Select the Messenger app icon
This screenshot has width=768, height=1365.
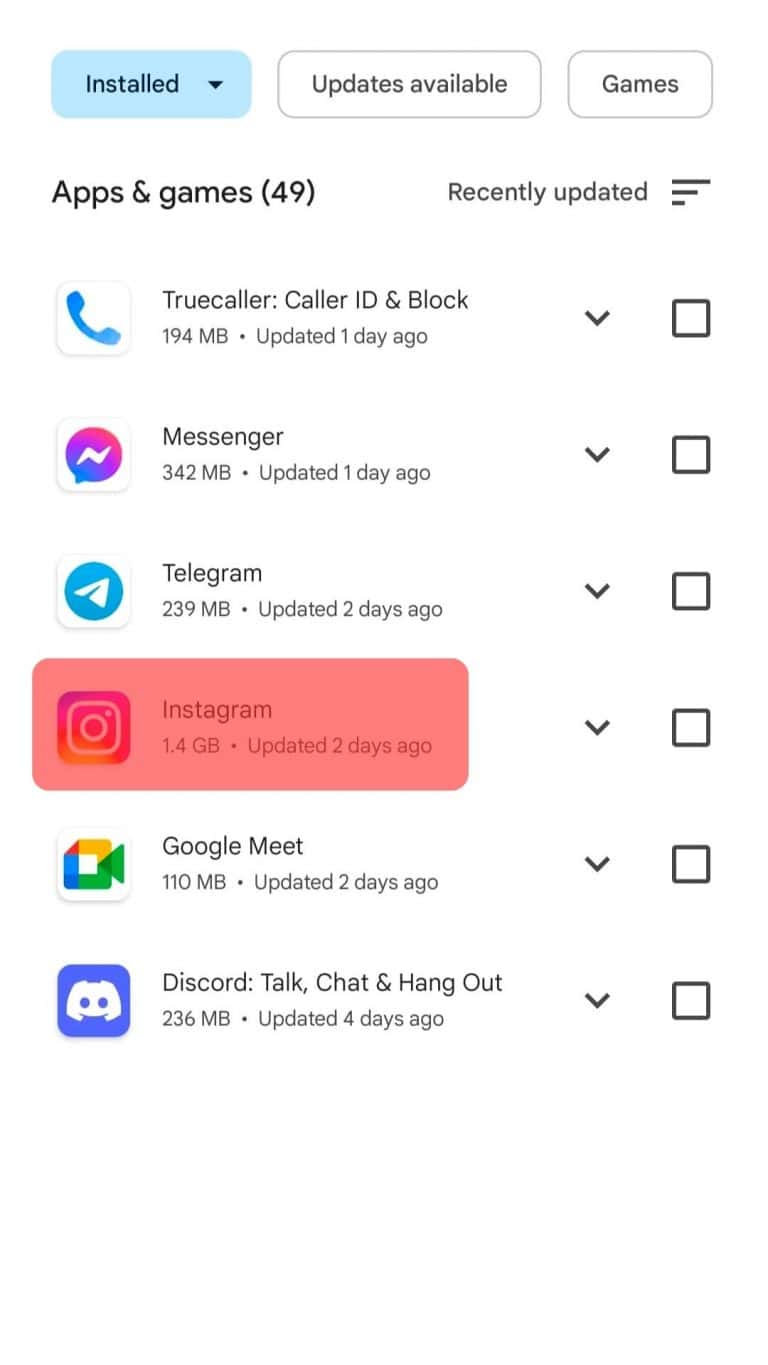93,454
